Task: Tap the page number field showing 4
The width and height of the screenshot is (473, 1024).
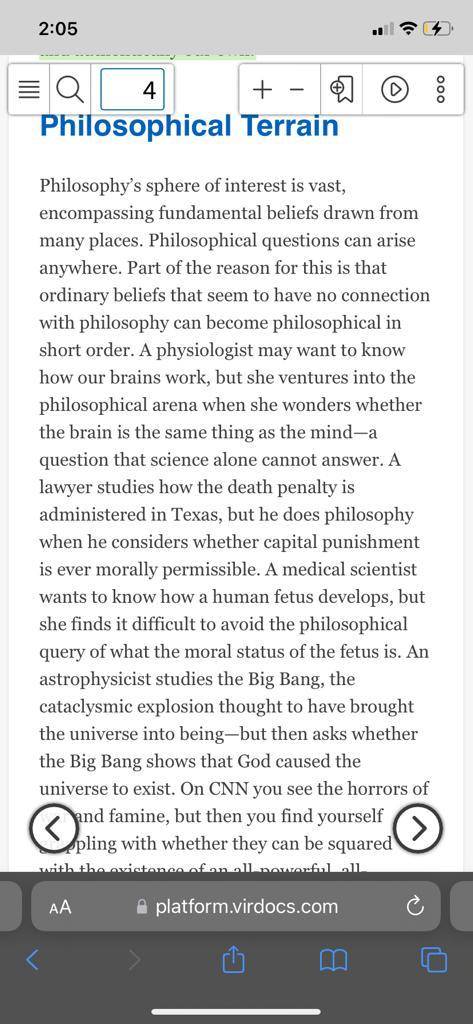Action: (132, 89)
